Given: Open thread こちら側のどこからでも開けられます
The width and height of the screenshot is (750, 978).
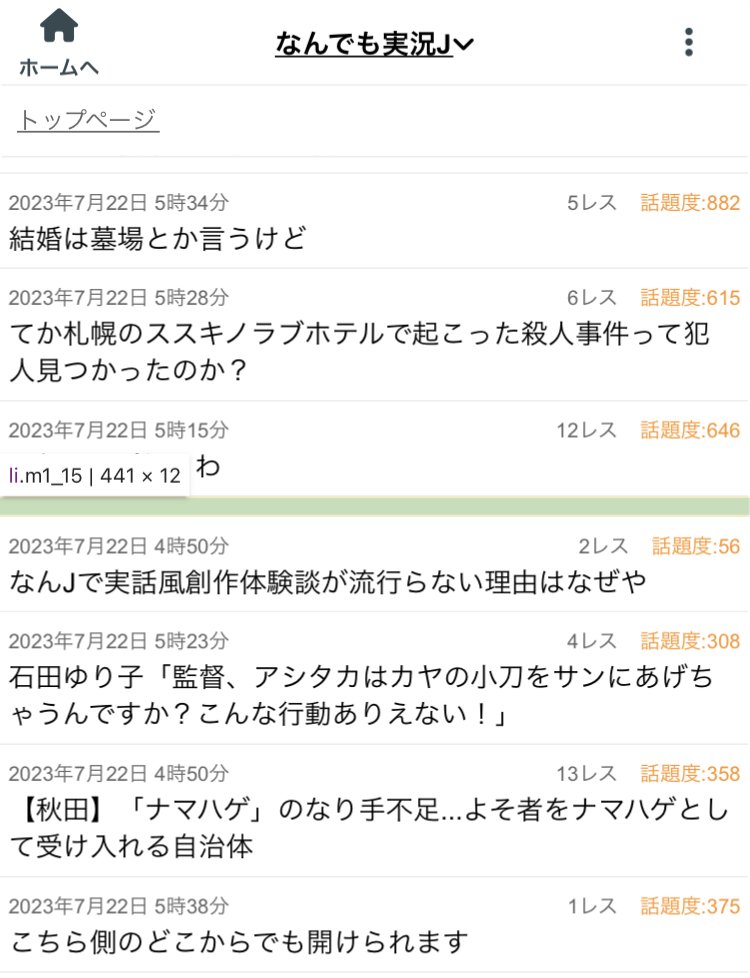Looking at the screenshot, I should [239, 941].
